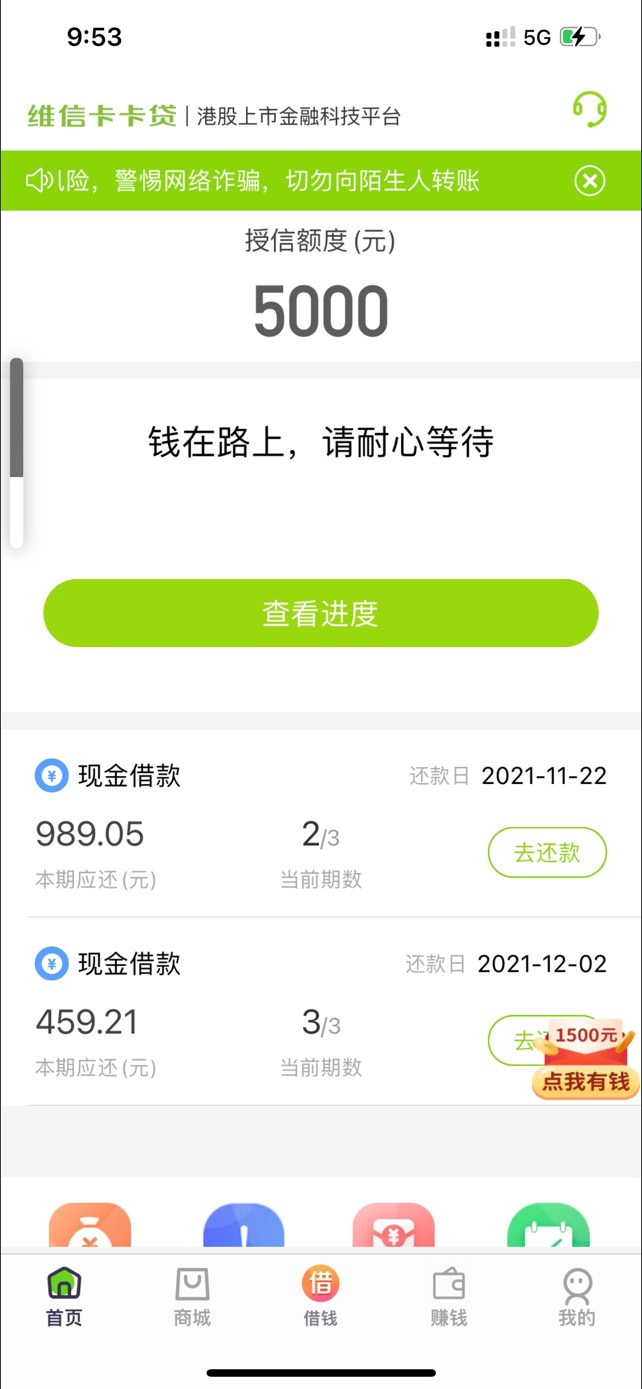
Task: Open the 点我有钱 1500元 red packet
Action: click(x=585, y=1059)
